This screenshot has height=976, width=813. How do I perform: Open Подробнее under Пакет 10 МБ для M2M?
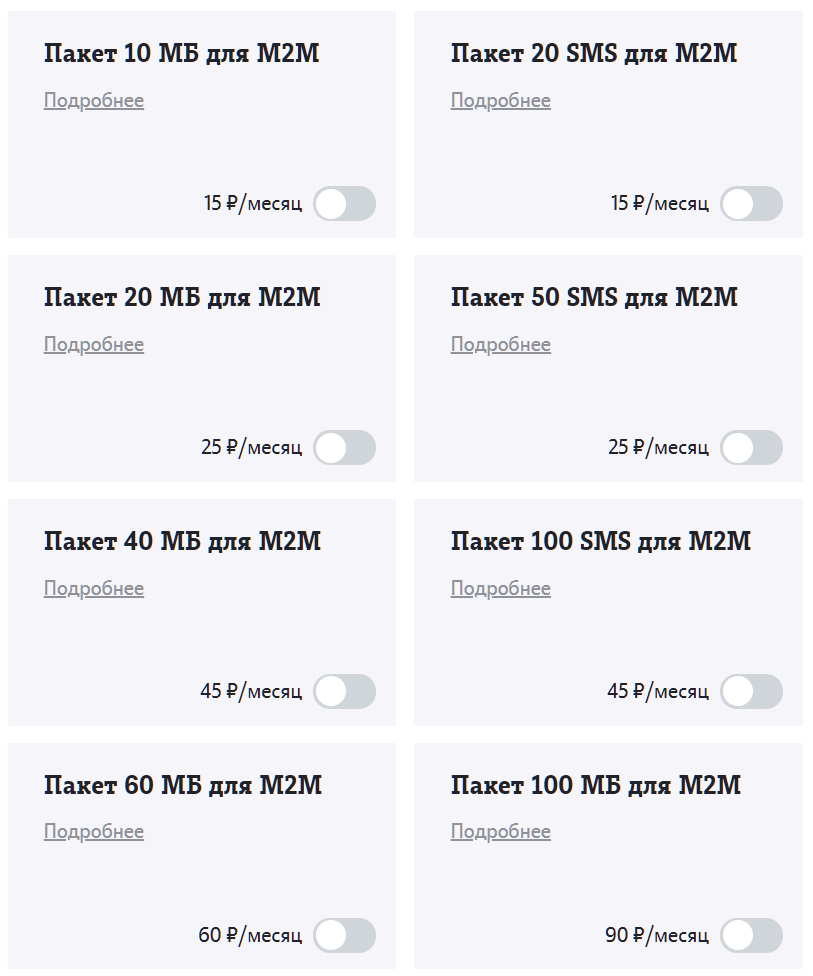coord(94,101)
